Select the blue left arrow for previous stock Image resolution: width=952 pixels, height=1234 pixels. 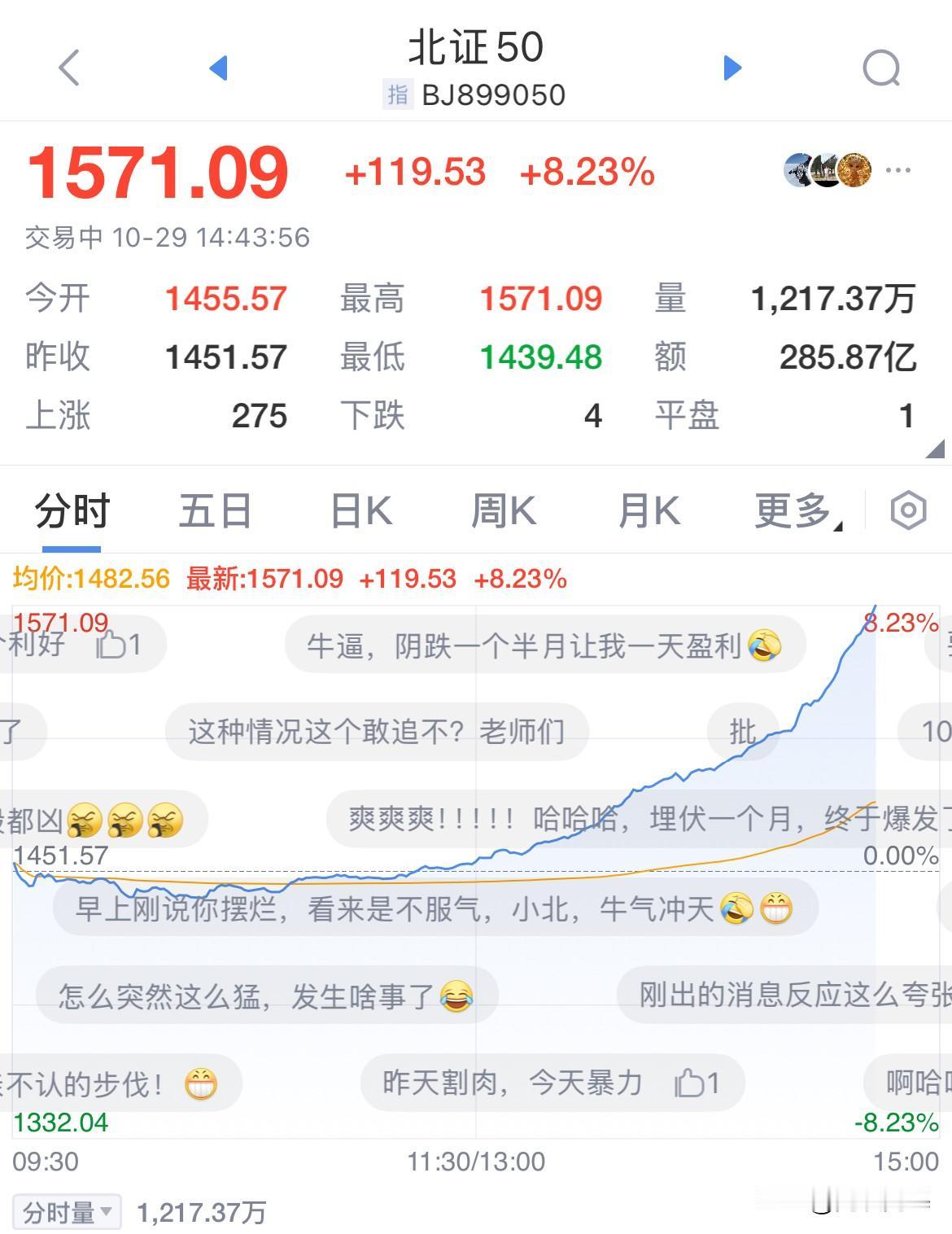[x=218, y=68]
